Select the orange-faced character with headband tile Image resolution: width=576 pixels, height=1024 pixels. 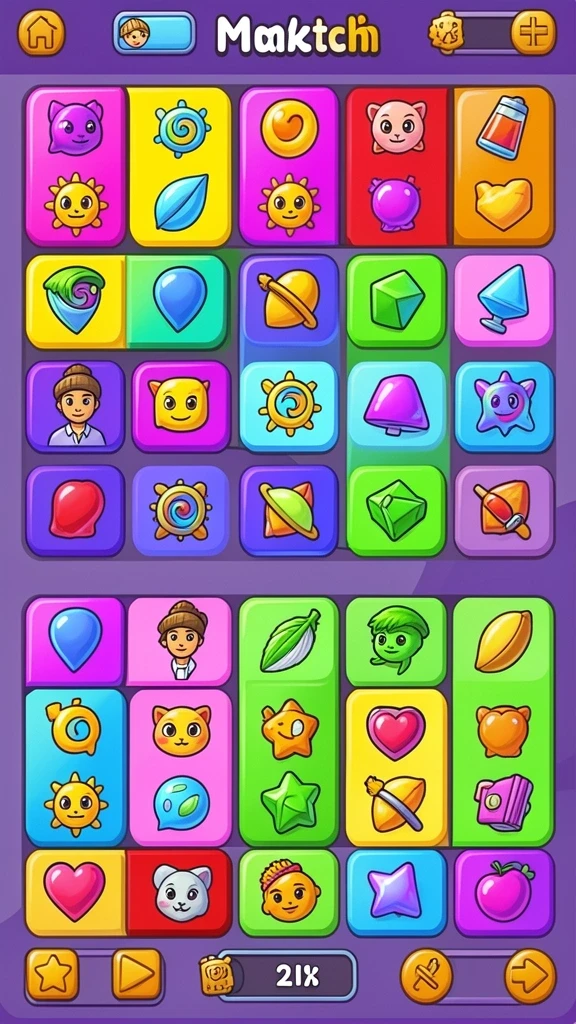click(x=289, y=892)
